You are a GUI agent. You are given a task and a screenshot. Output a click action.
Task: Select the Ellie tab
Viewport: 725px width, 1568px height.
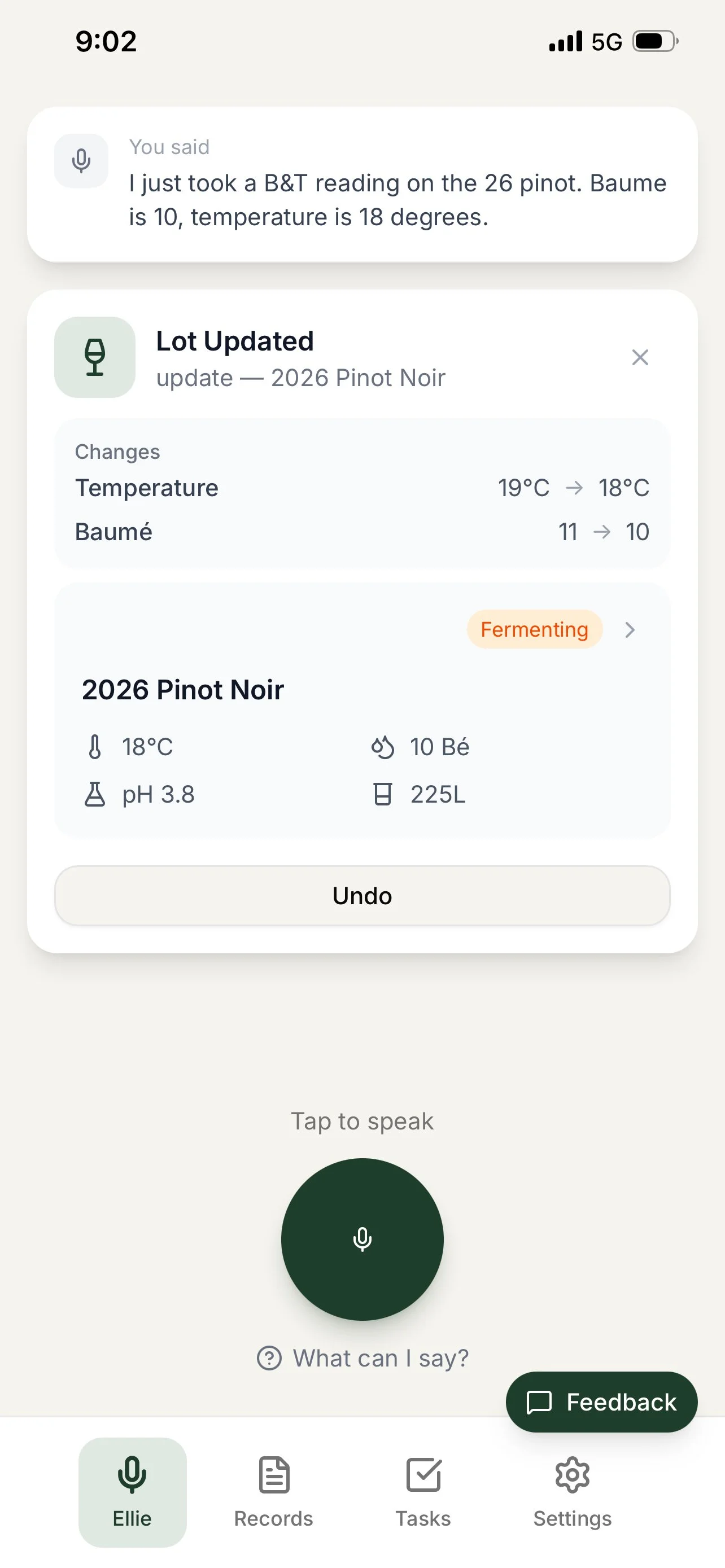(132, 1492)
